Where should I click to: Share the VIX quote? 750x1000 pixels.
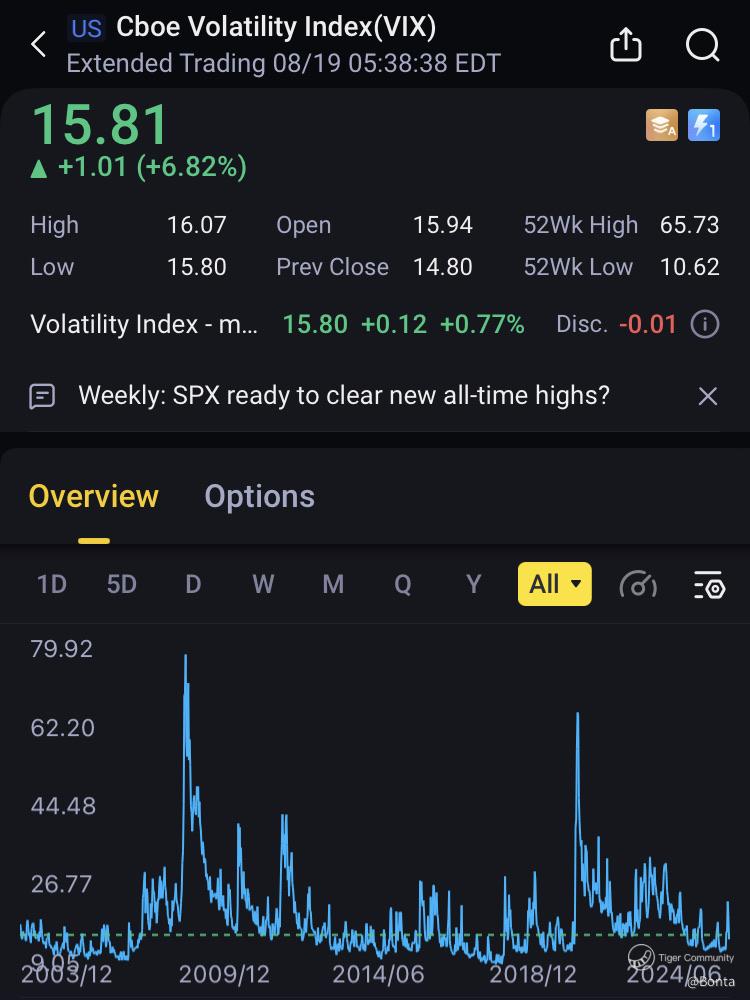[625, 45]
